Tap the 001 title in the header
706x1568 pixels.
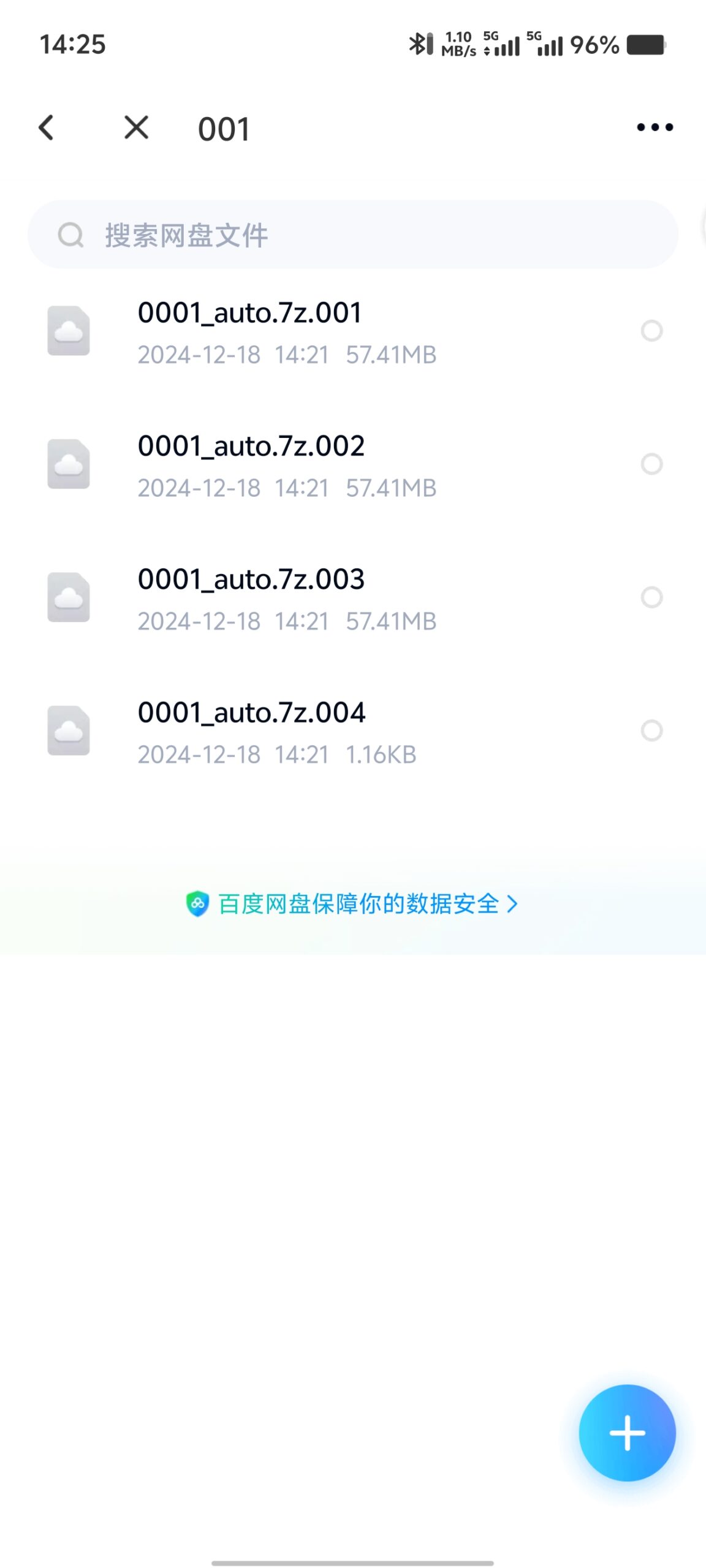point(223,129)
